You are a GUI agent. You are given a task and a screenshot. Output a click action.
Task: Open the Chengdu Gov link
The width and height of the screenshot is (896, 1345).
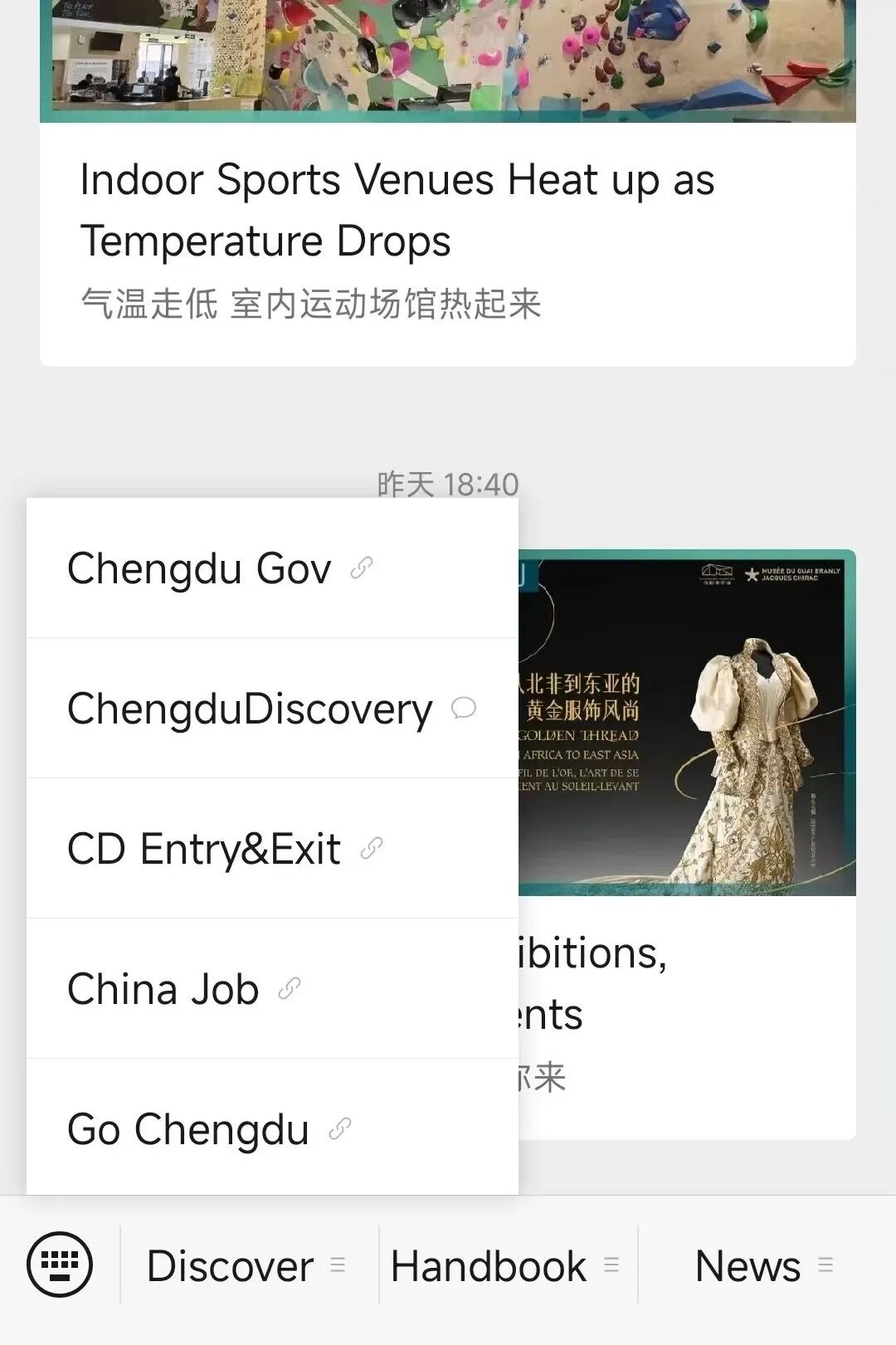coord(220,569)
